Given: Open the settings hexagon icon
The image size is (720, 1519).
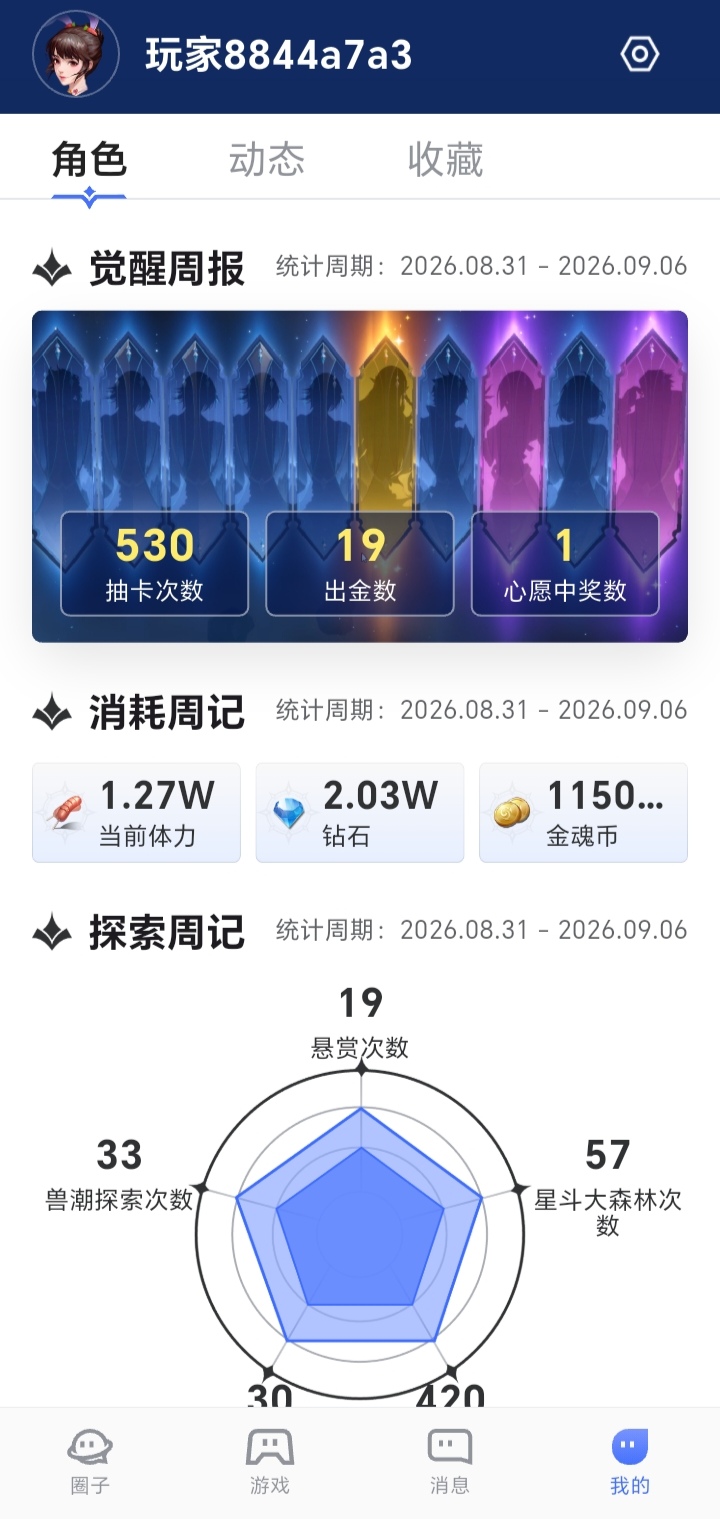Looking at the screenshot, I should 640,54.
